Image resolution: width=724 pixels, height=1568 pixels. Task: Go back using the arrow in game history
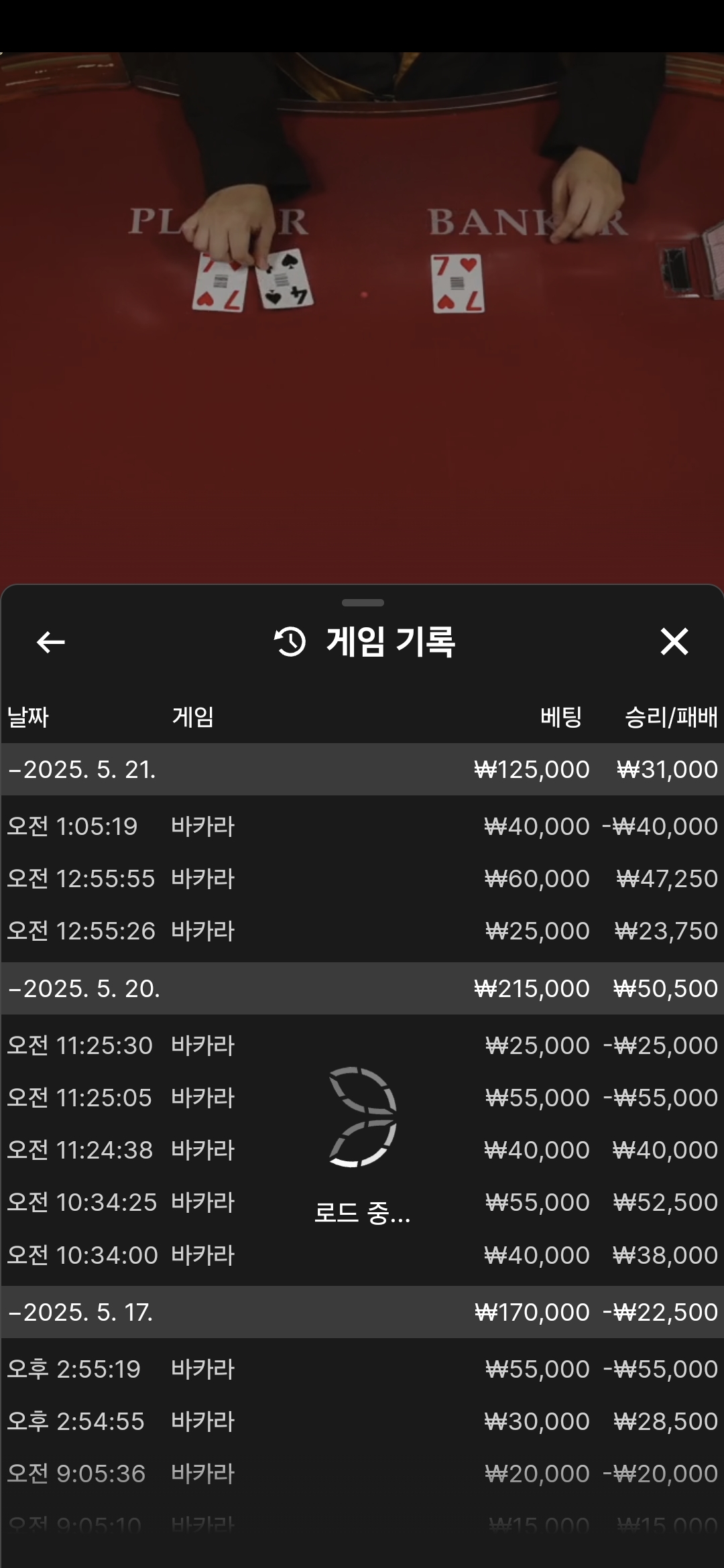[x=50, y=642]
